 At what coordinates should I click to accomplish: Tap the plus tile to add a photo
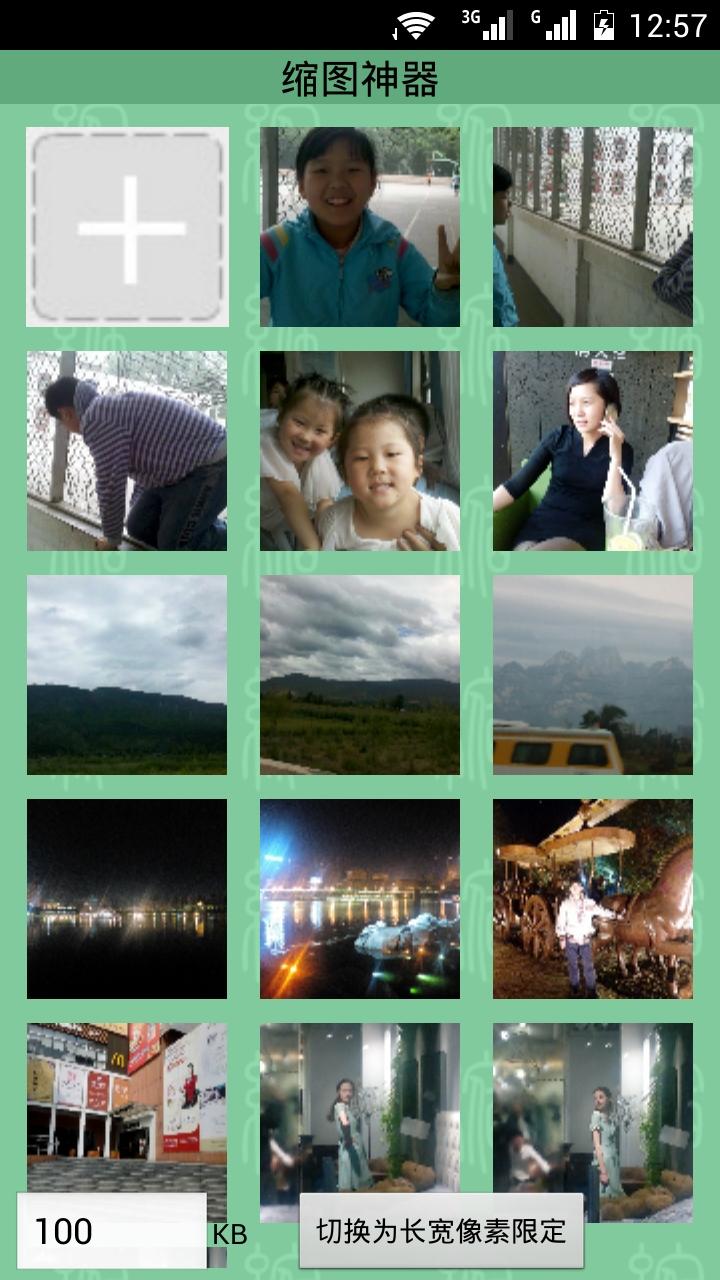127,227
